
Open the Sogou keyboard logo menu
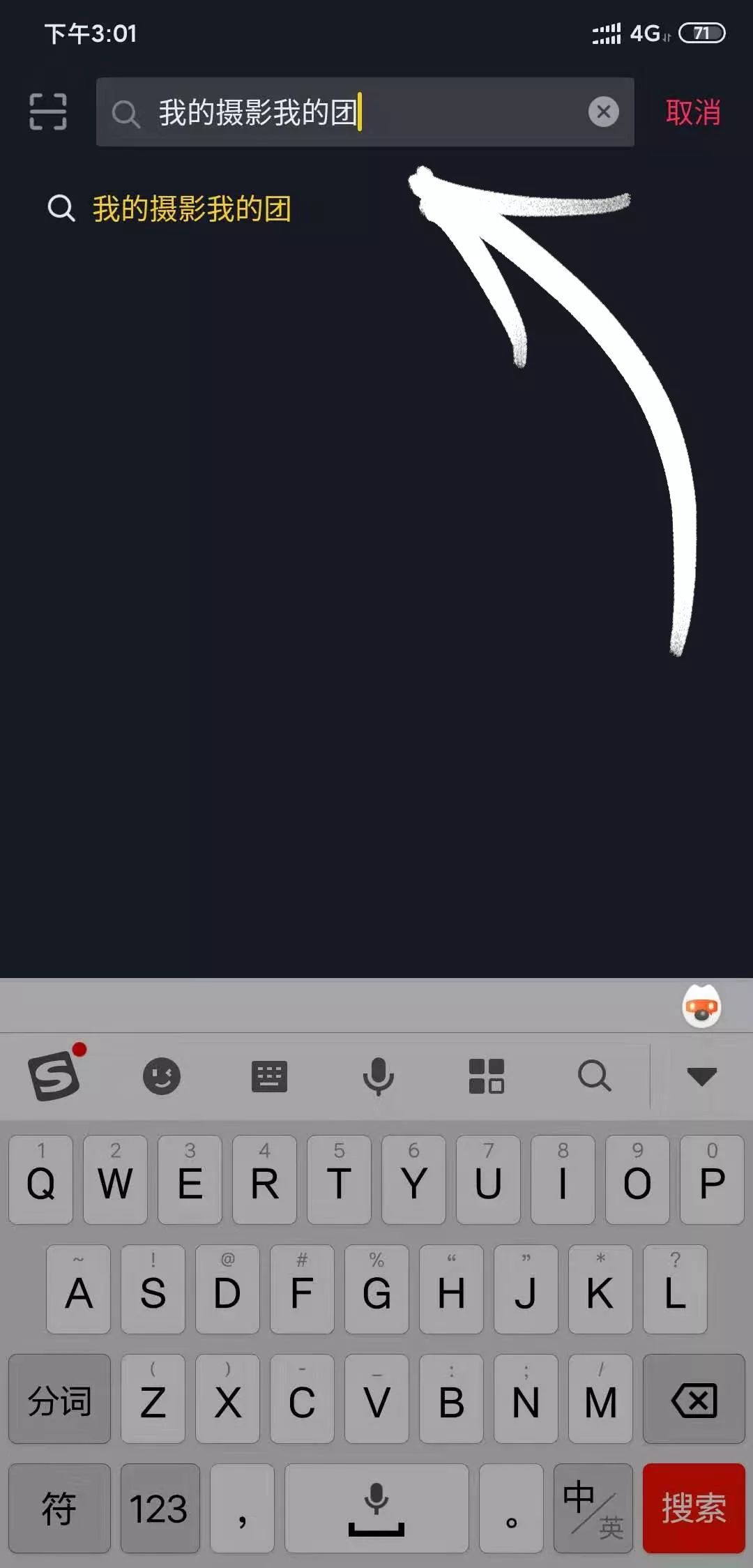54,1076
